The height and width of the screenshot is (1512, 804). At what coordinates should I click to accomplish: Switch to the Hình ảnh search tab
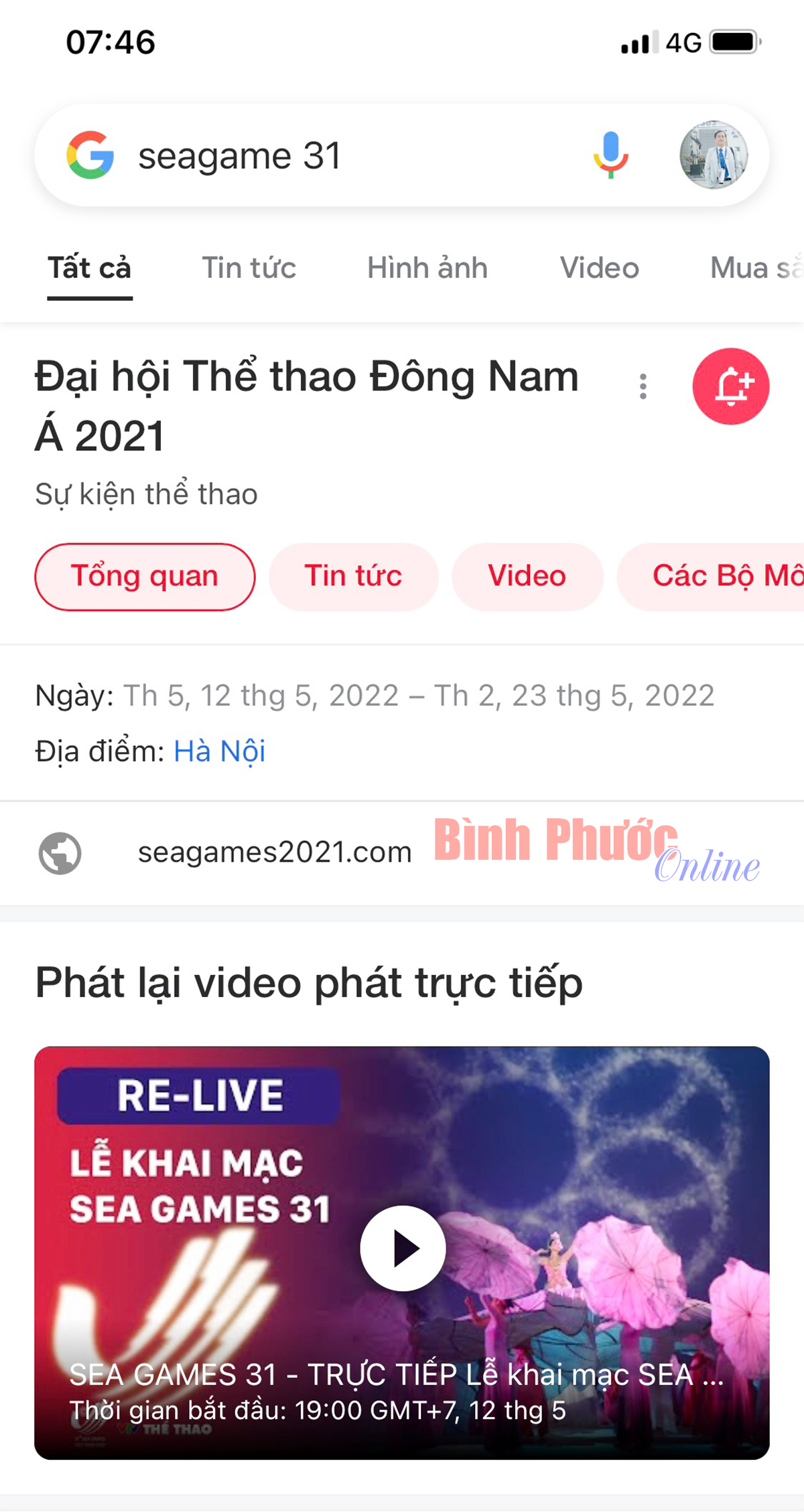coord(427,269)
